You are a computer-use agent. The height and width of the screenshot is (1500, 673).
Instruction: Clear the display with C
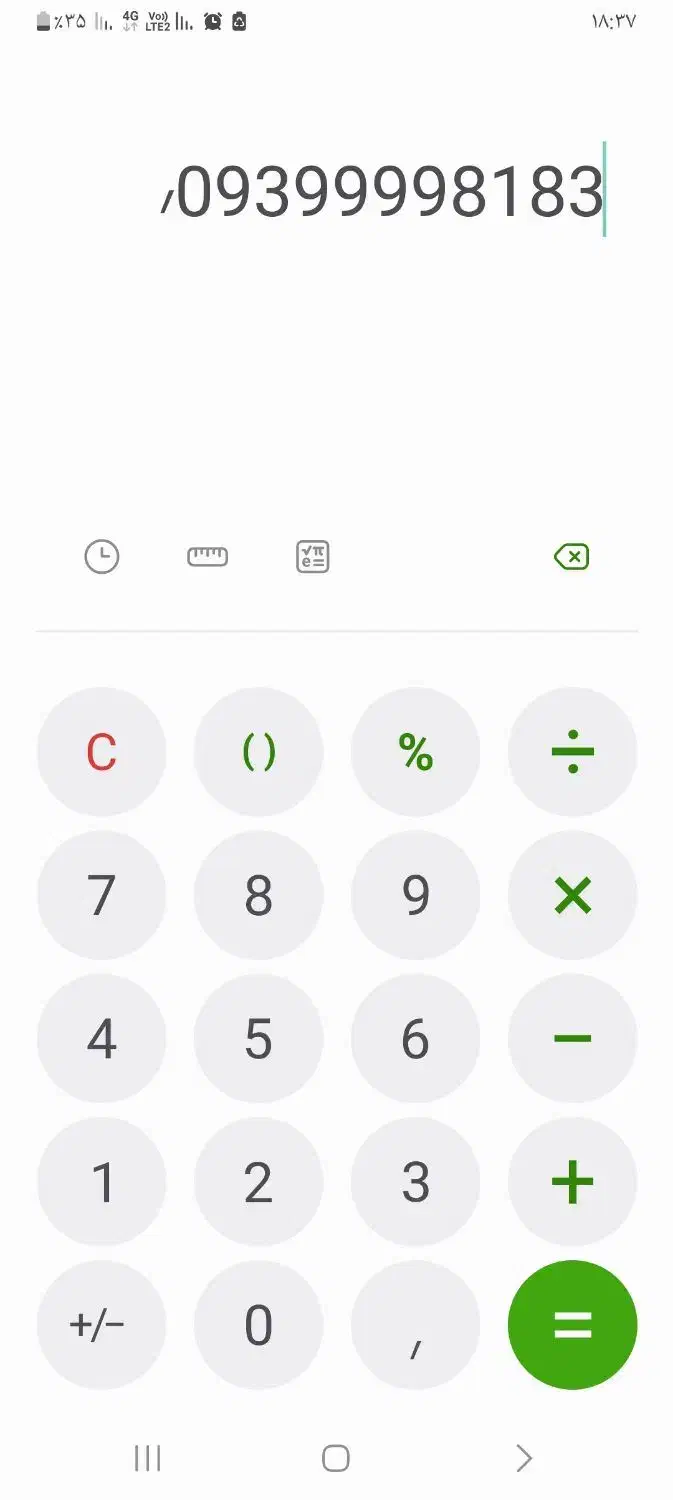click(x=101, y=751)
